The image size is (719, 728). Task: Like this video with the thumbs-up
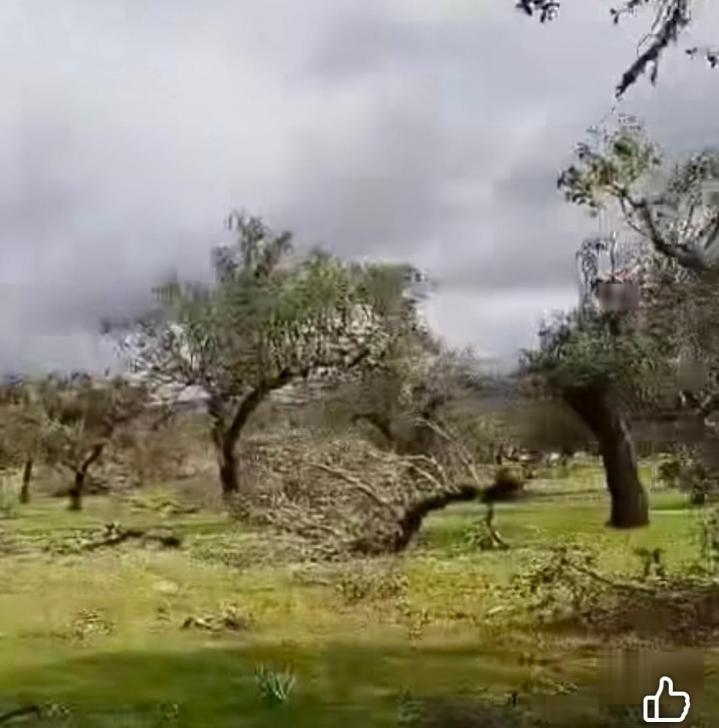pos(666,700)
